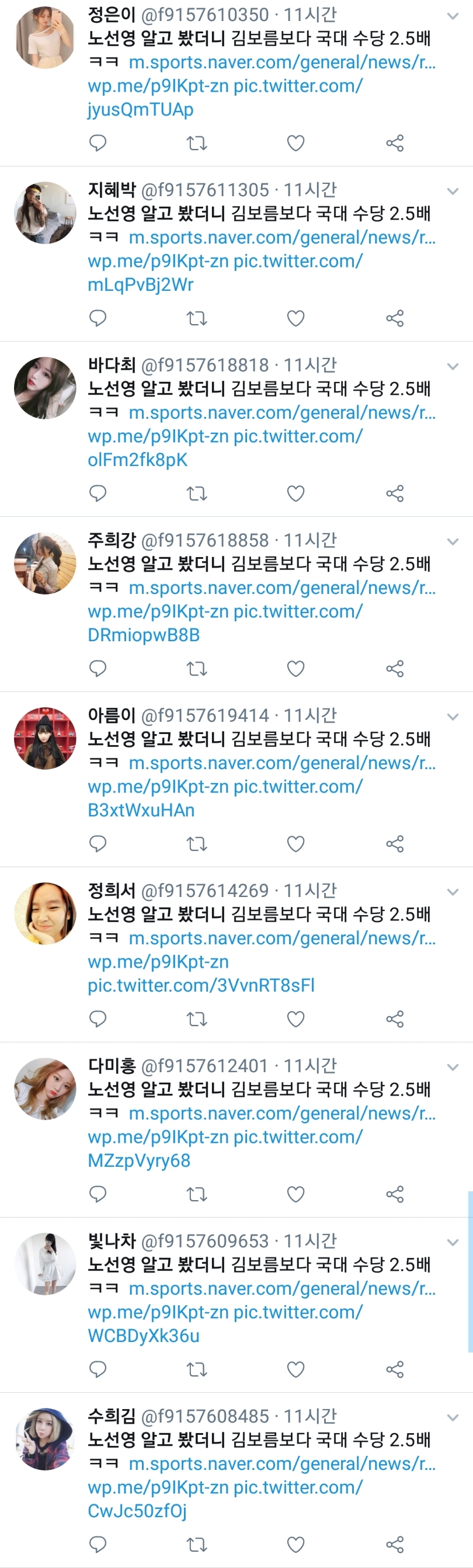Open the tweet options arrow for 바다최
This screenshot has width=473, height=1568.
pyautogui.click(x=453, y=366)
